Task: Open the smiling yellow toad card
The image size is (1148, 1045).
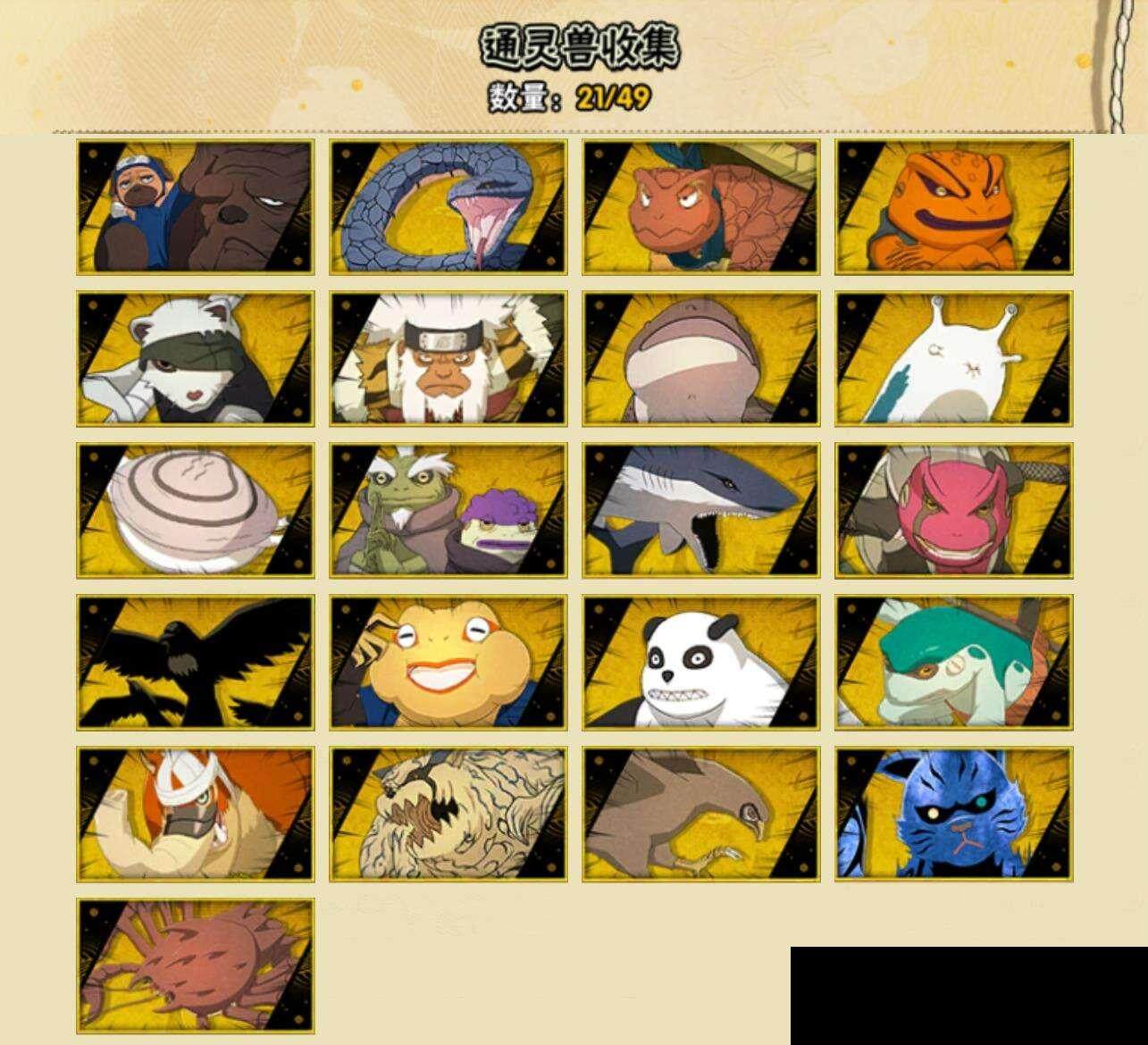Action: [x=448, y=663]
